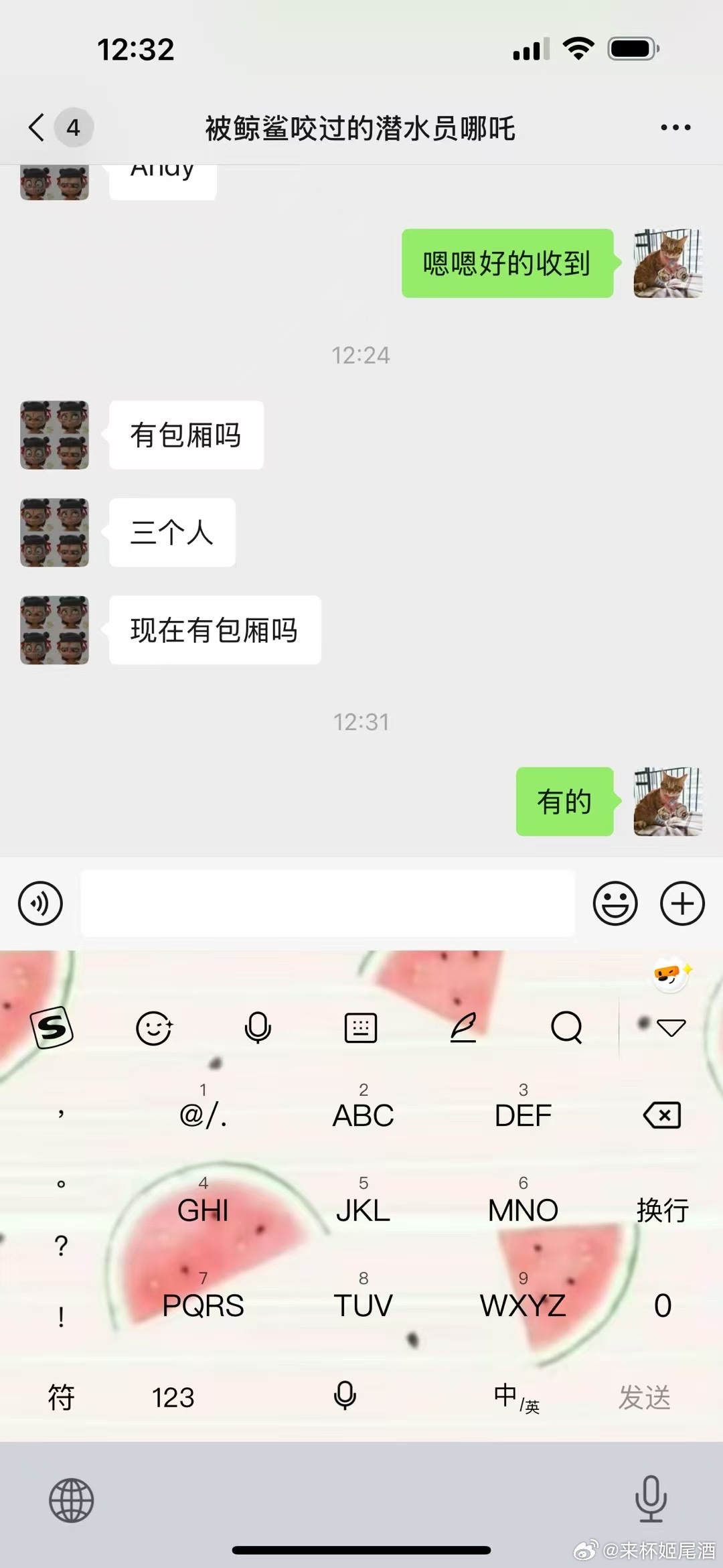Switch to handwriting input mode
The image size is (723, 1568).
(x=463, y=1027)
